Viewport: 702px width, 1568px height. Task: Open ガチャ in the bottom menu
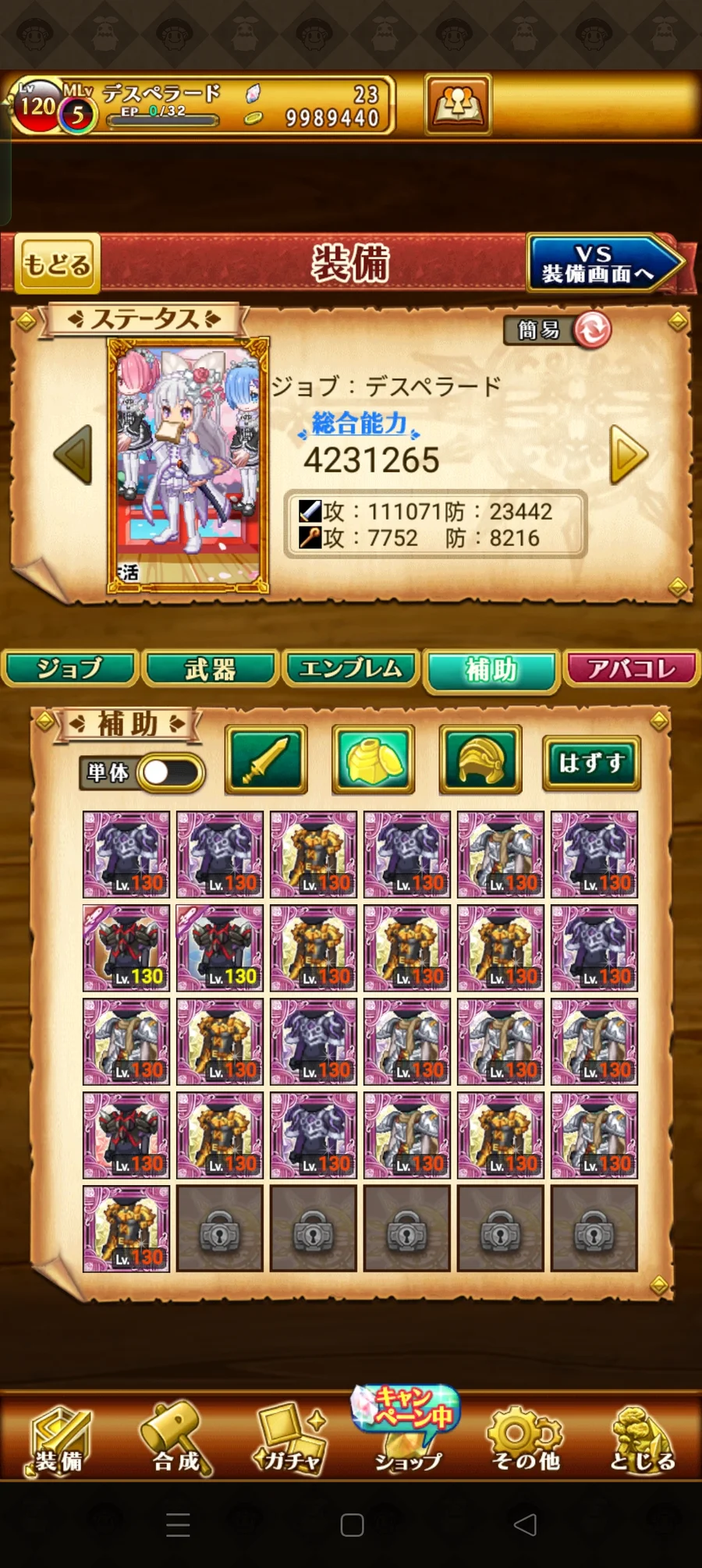tap(290, 1438)
